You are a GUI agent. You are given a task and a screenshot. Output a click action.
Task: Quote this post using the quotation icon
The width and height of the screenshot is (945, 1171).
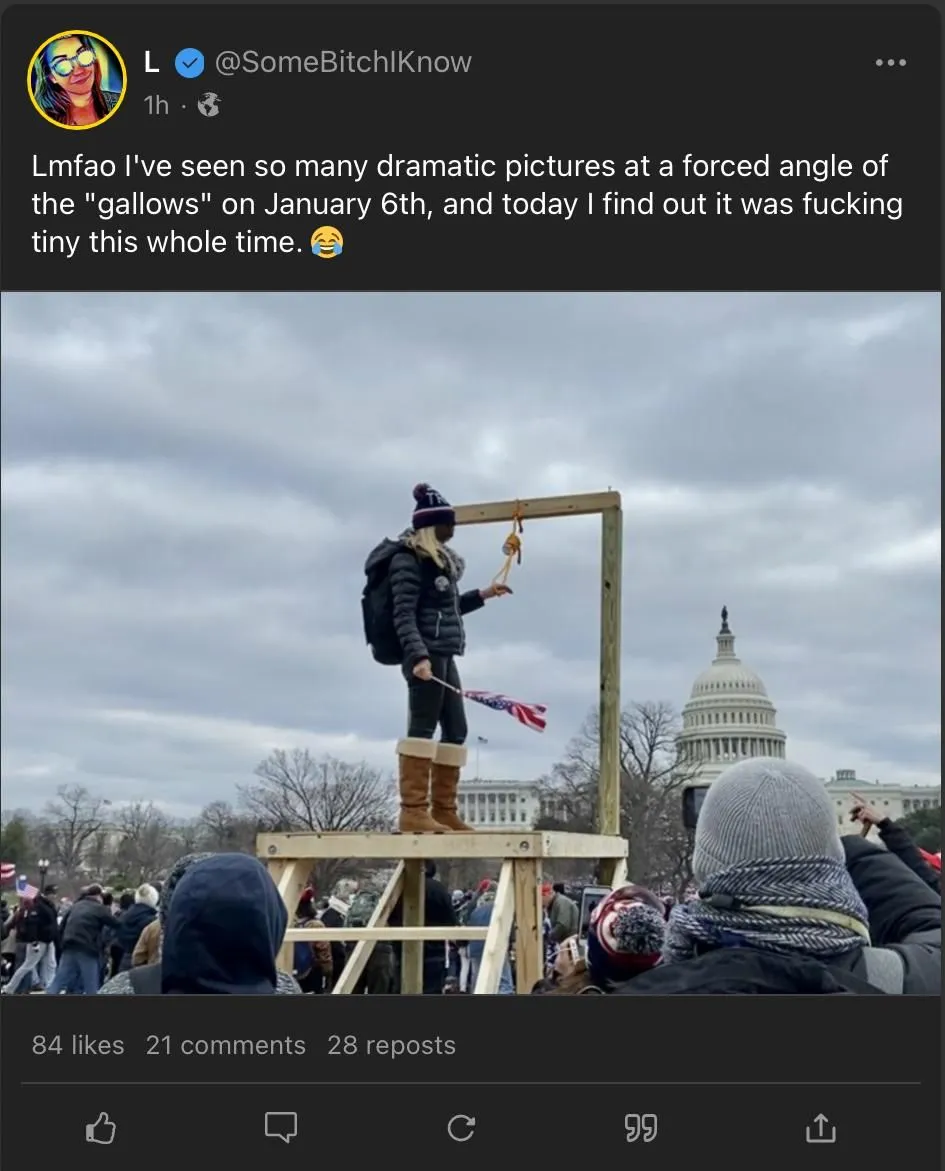point(641,1128)
